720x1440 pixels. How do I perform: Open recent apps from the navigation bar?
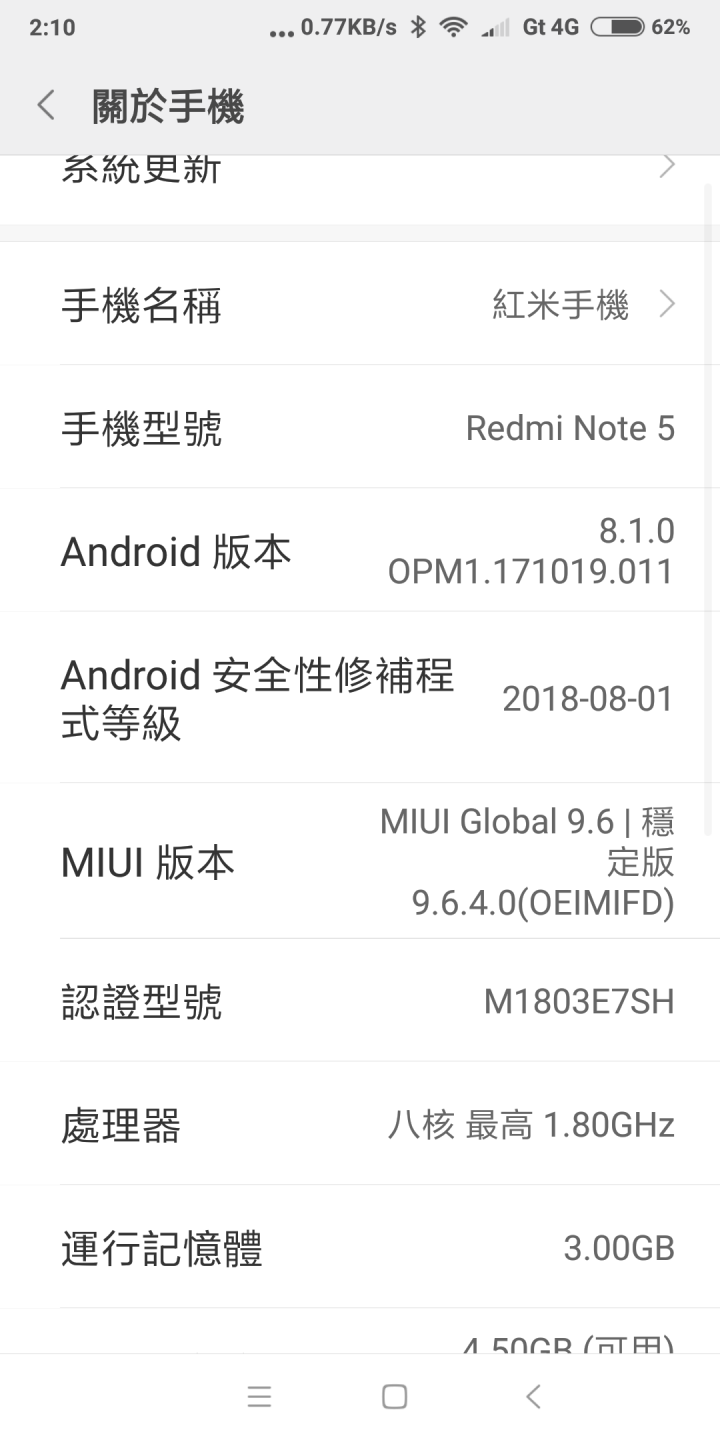260,1397
